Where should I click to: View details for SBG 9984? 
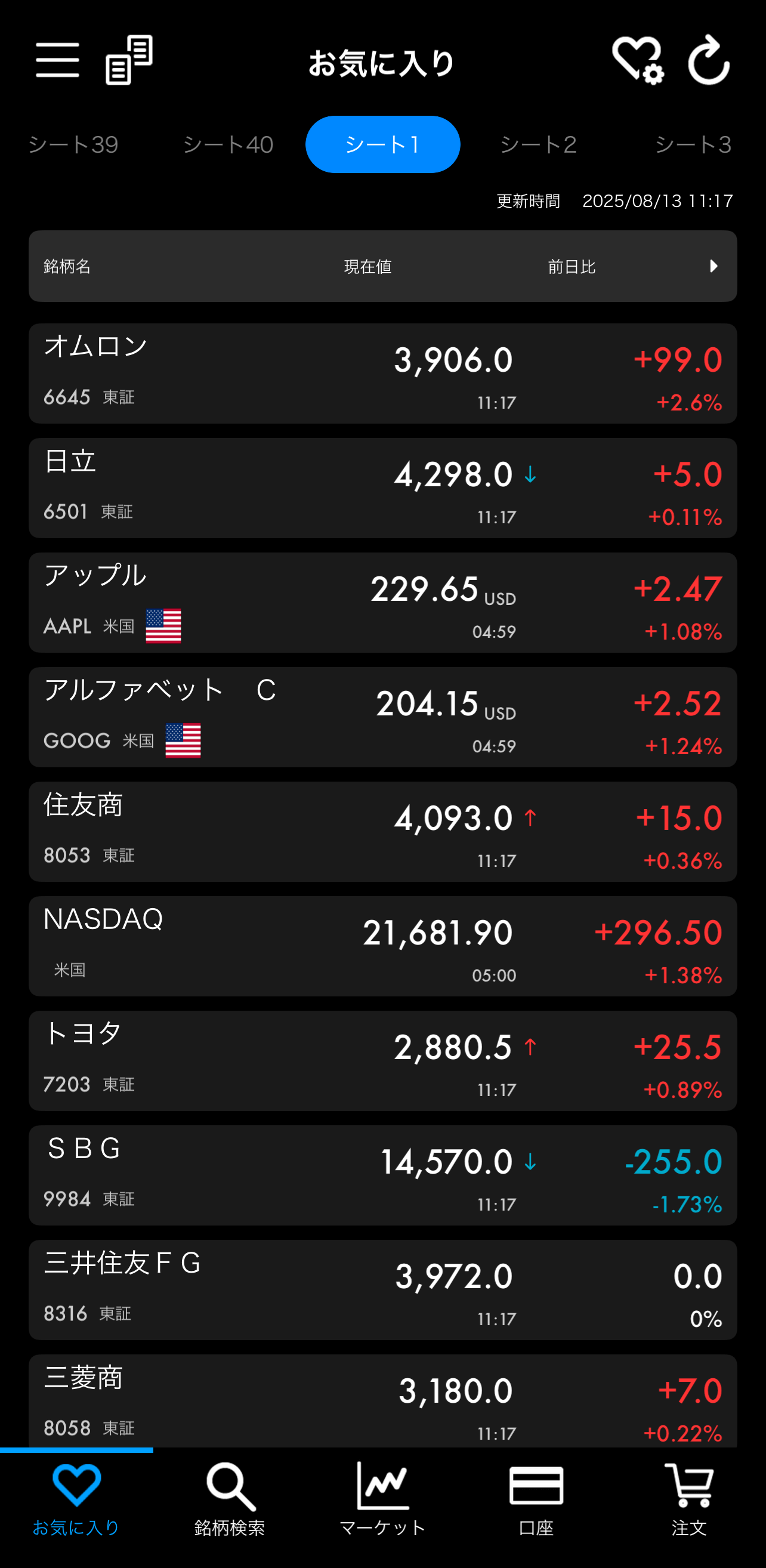(x=382, y=1175)
